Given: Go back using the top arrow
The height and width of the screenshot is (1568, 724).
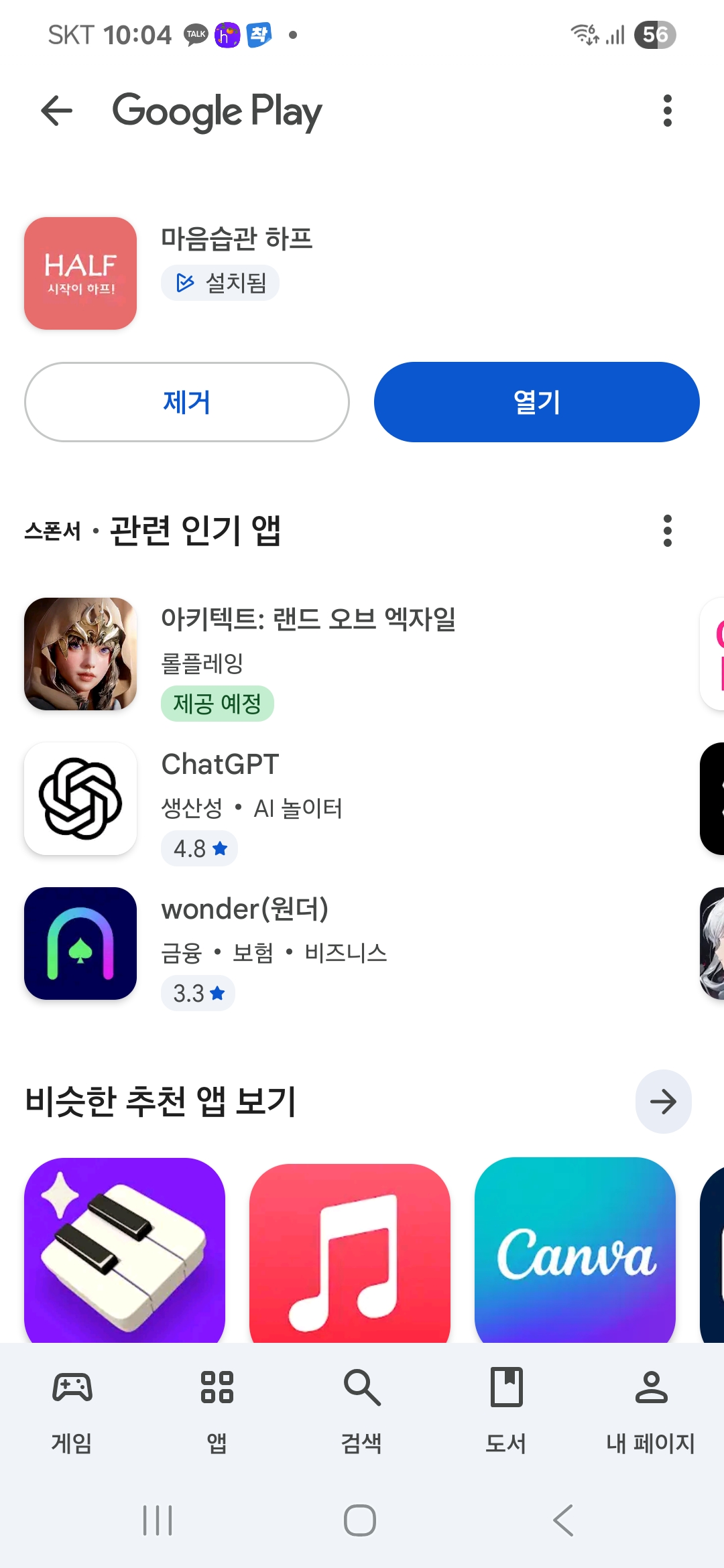Looking at the screenshot, I should coord(56,111).
